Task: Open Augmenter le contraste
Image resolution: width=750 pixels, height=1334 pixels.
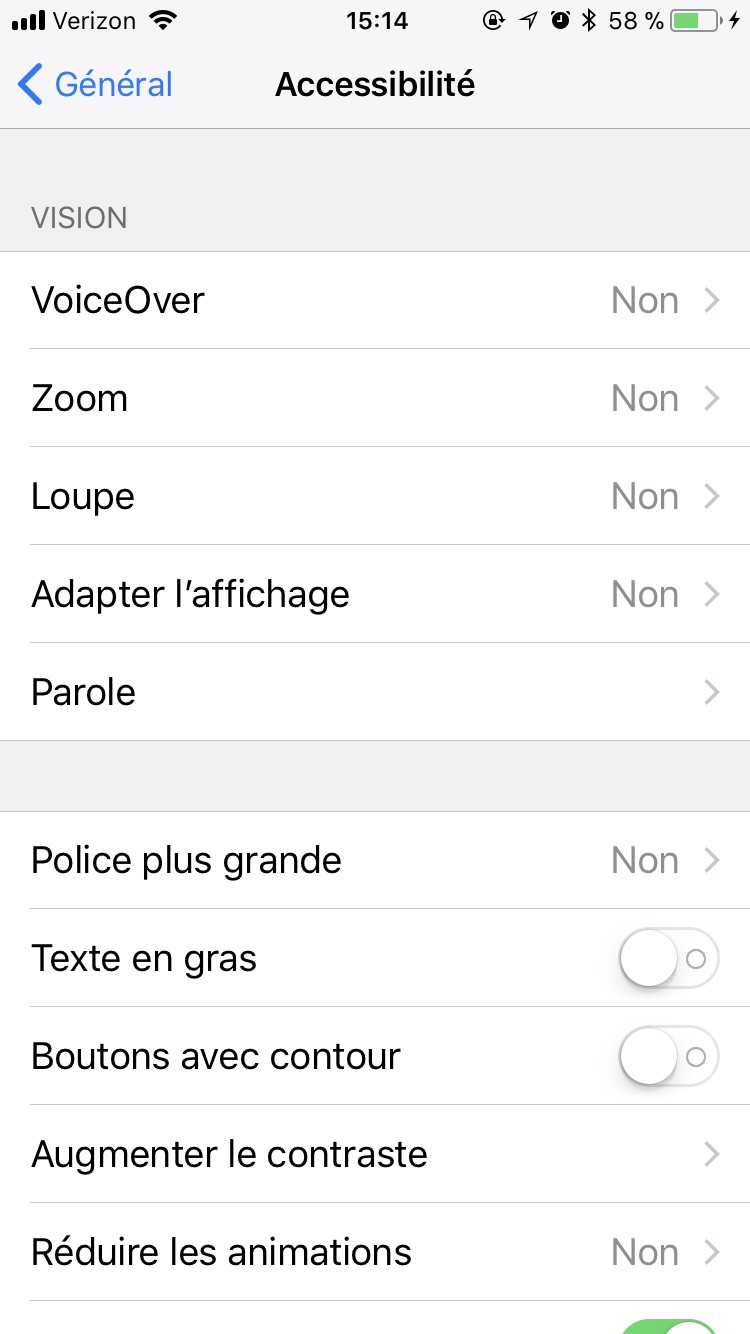Action: coord(375,1154)
